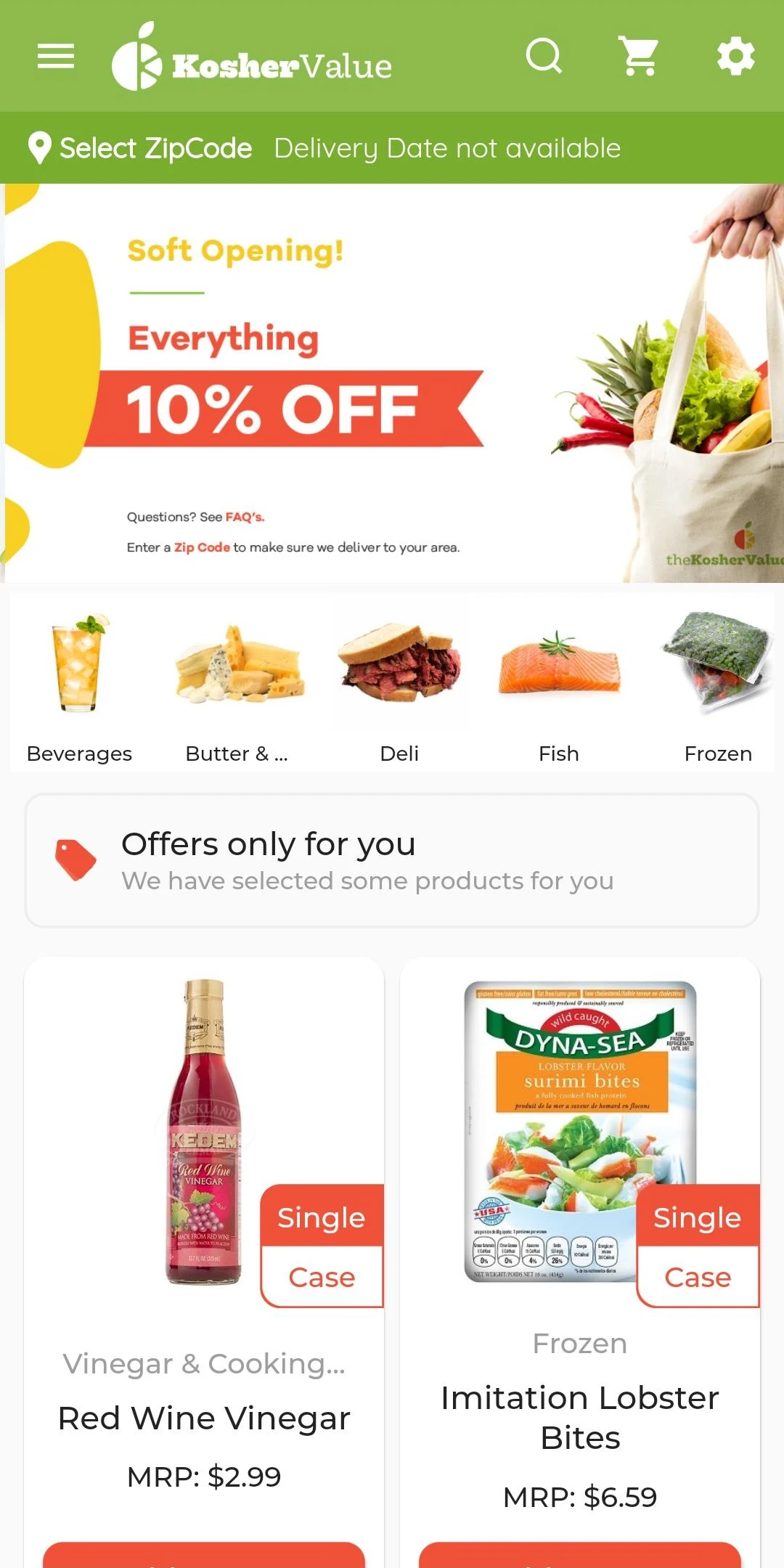Open the settings gear

click(x=735, y=56)
